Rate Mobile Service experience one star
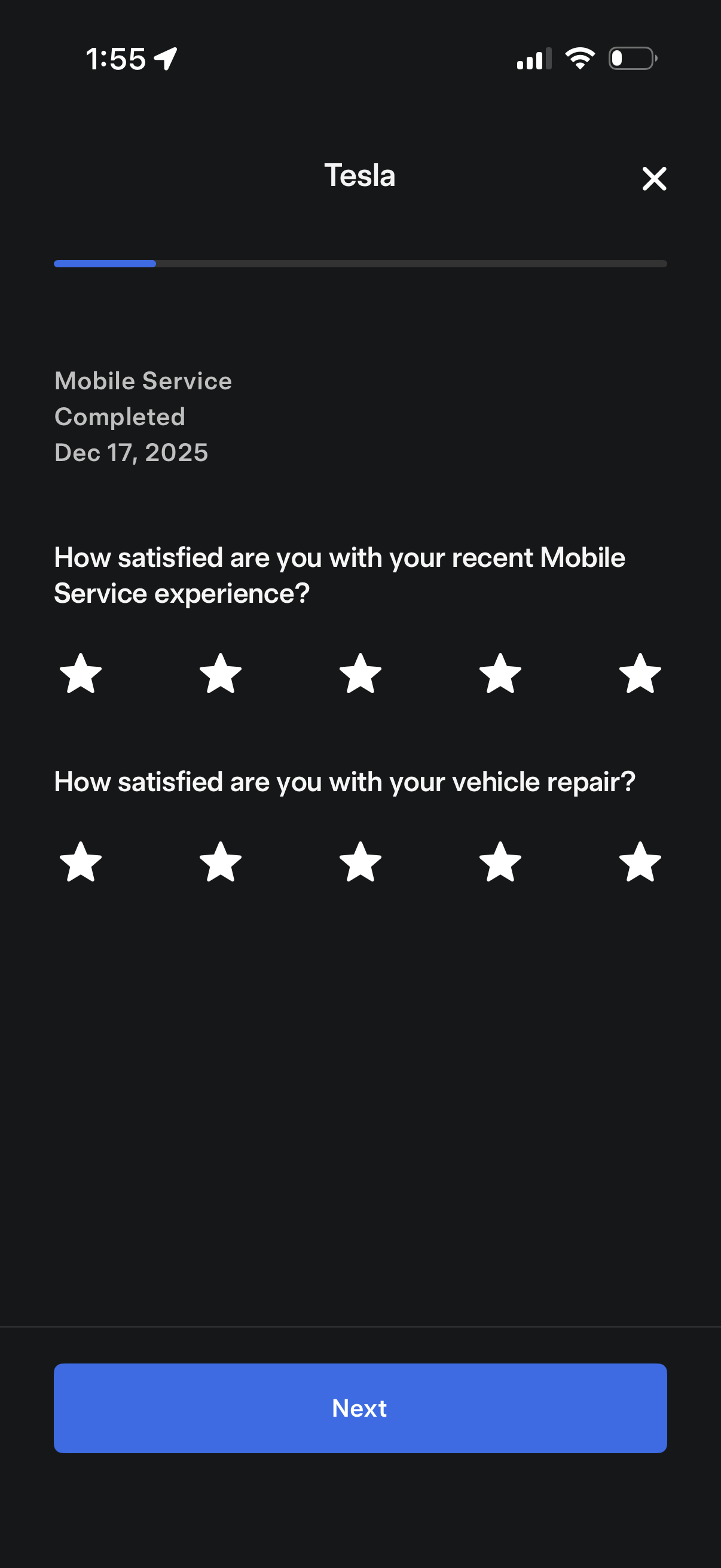 tap(80, 674)
